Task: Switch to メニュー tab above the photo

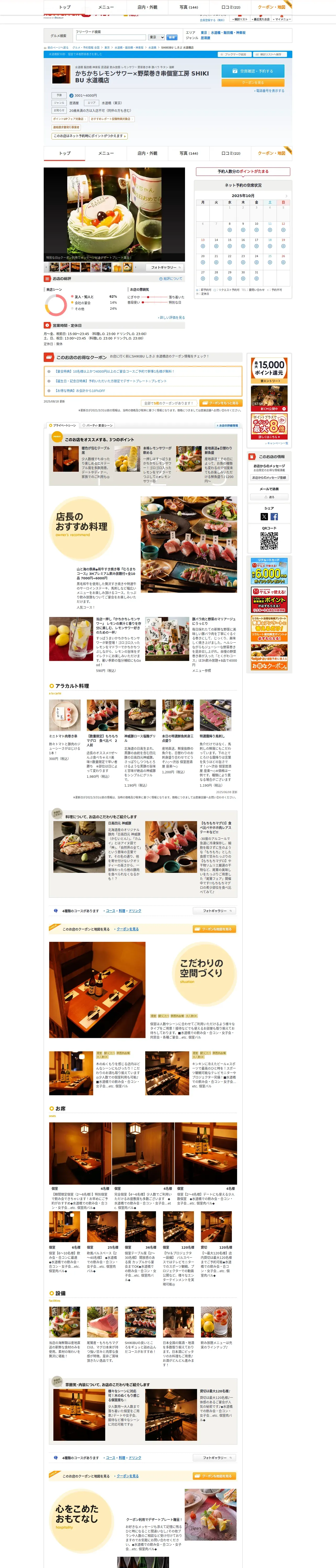Action: tap(106, 153)
